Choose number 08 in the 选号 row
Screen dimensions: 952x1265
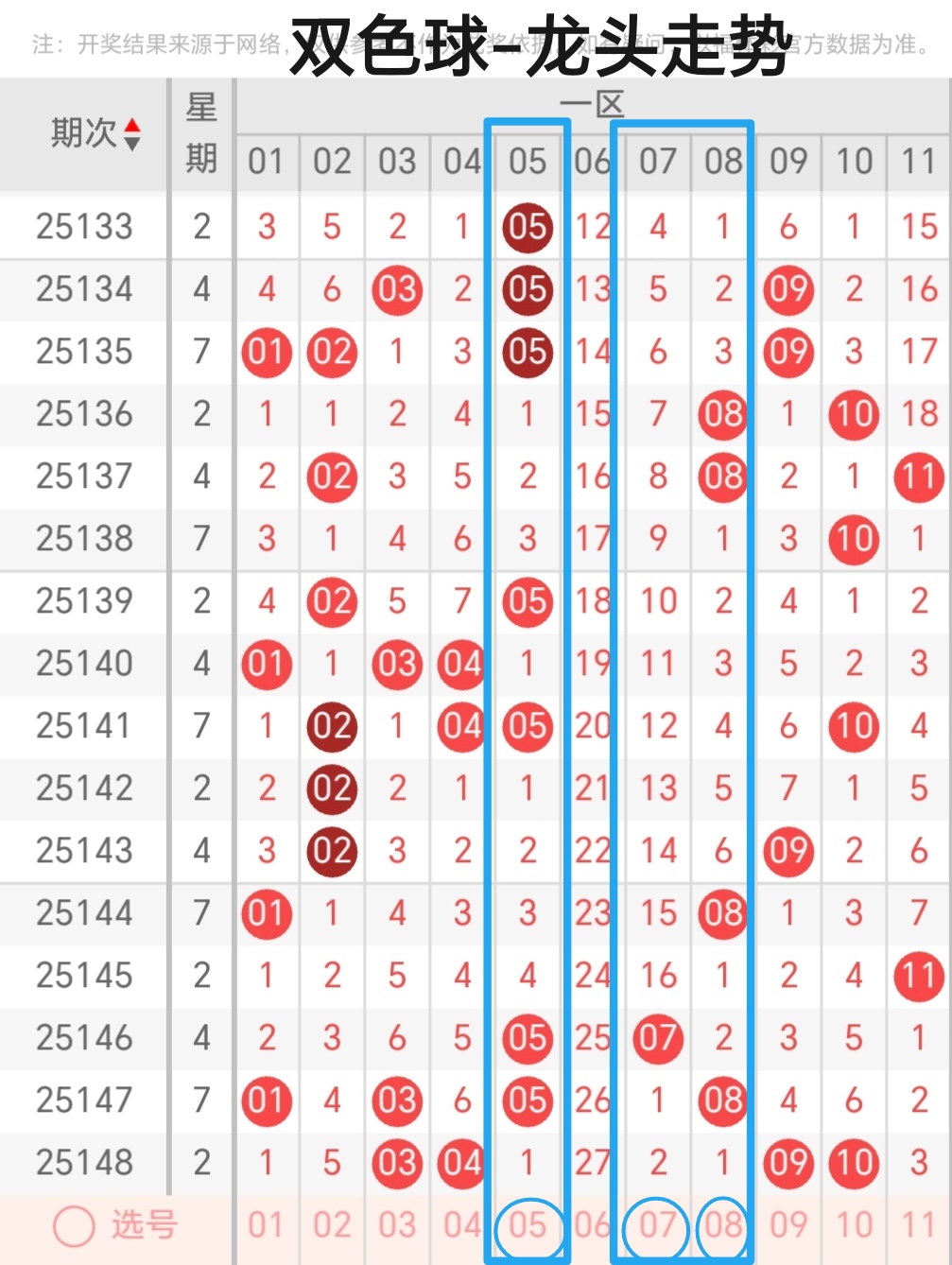tap(723, 1226)
